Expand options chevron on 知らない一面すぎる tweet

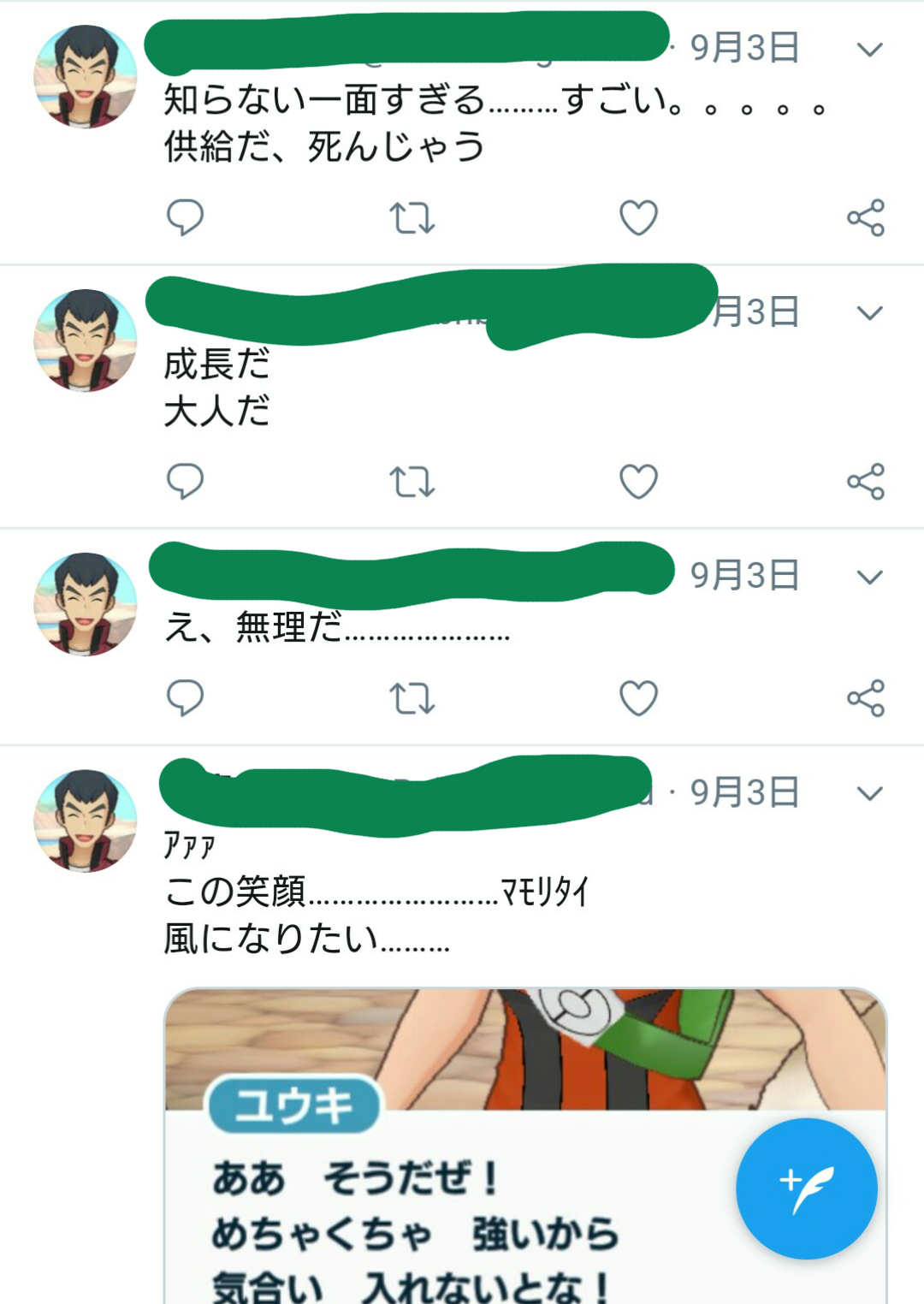(x=869, y=50)
